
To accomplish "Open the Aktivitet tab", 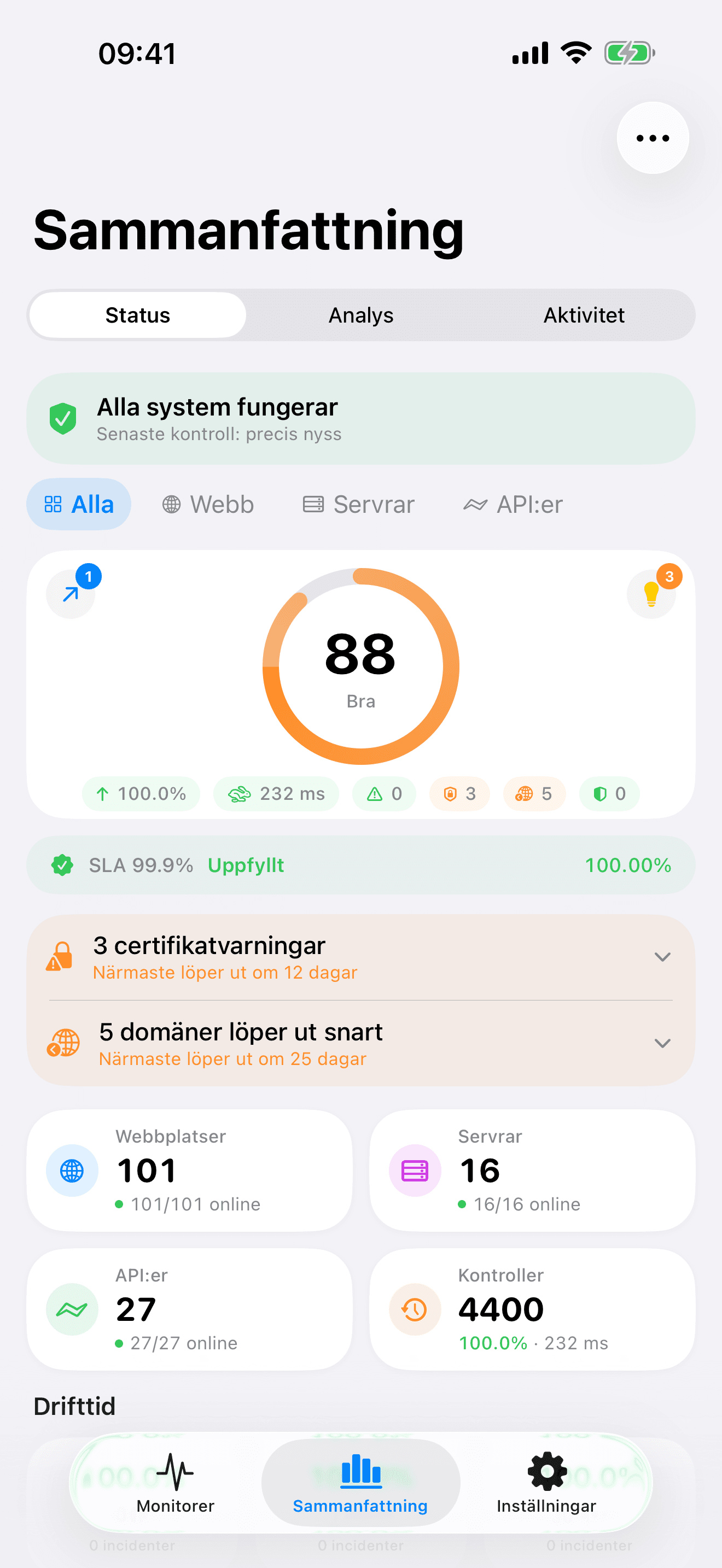I will (584, 315).
